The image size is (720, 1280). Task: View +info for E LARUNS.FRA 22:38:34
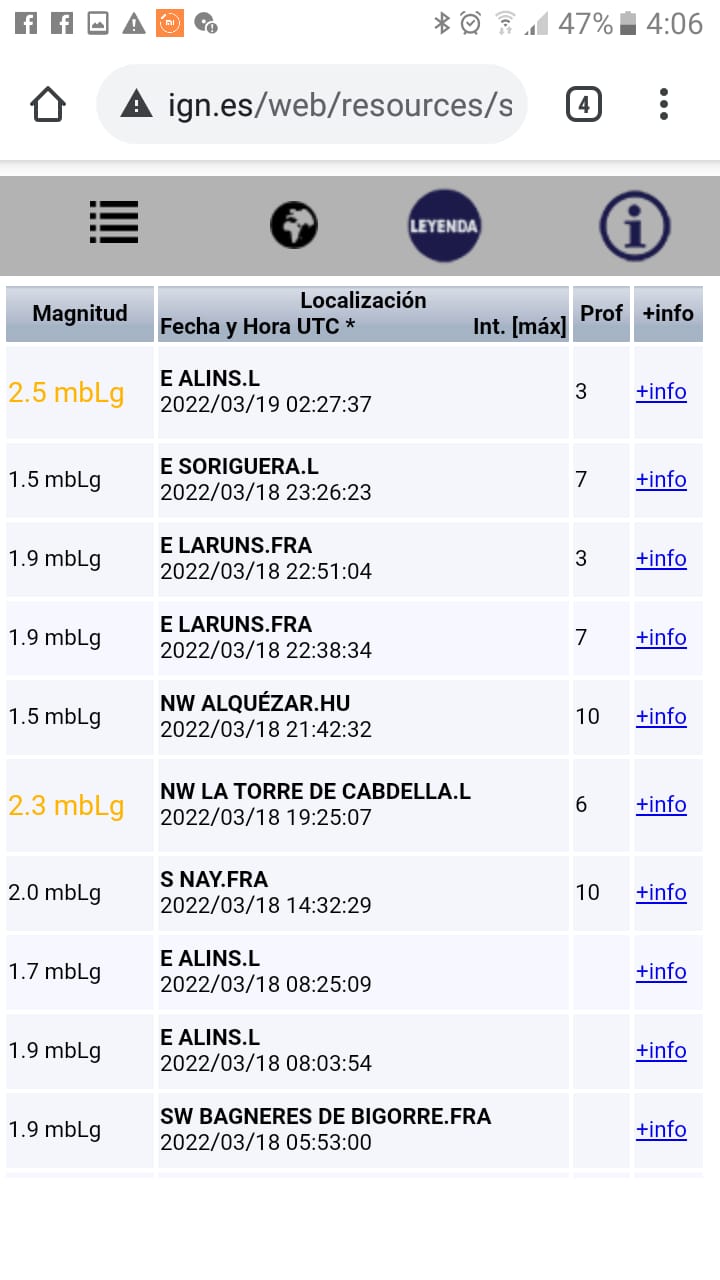[661, 637]
